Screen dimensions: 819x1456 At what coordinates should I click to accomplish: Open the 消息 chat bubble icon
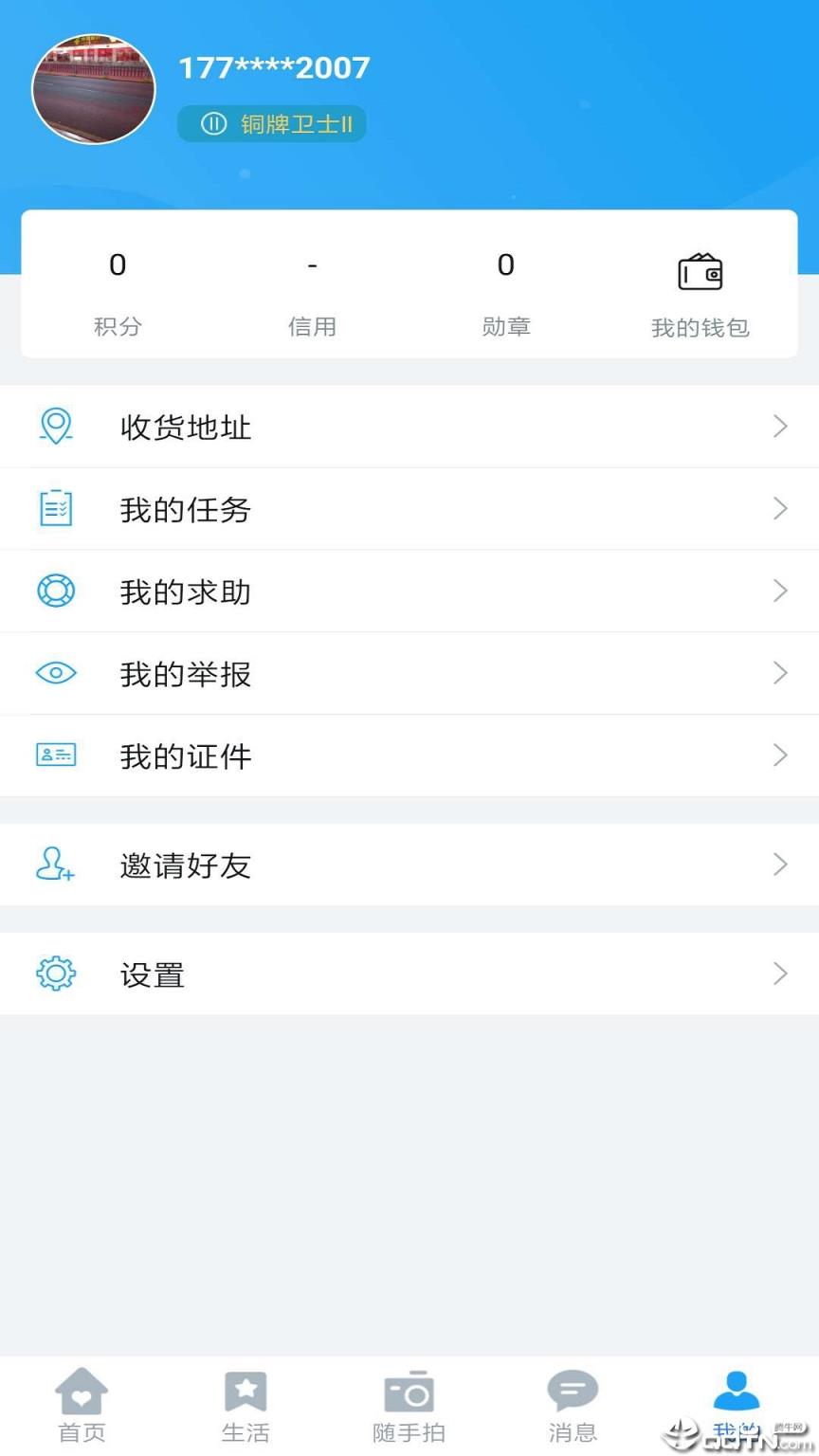[573, 1390]
